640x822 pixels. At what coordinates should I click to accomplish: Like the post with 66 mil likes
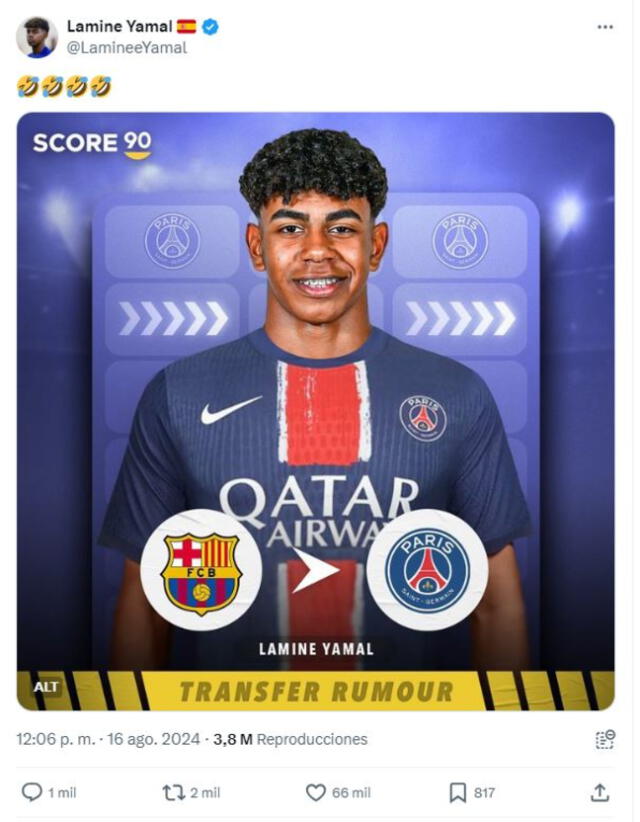(x=316, y=792)
